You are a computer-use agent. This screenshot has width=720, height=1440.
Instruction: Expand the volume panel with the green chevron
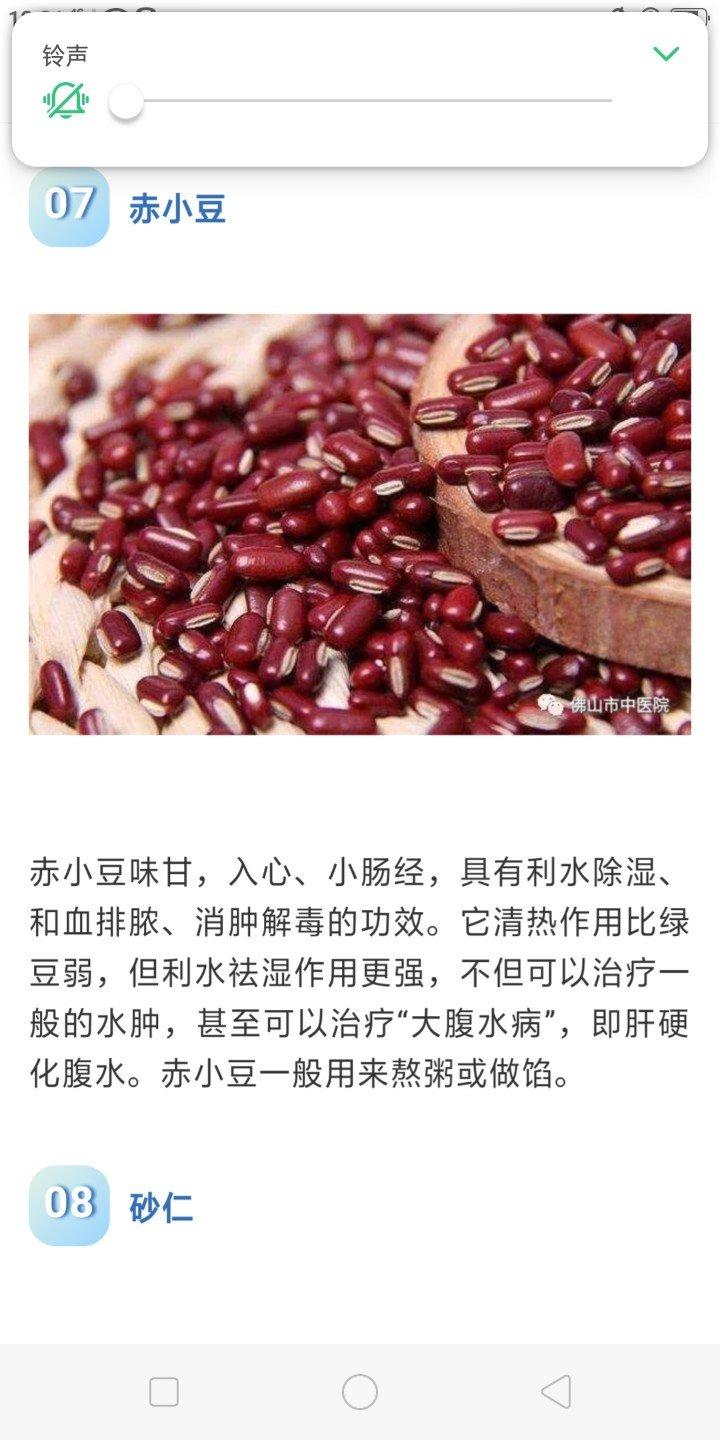(x=666, y=54)
